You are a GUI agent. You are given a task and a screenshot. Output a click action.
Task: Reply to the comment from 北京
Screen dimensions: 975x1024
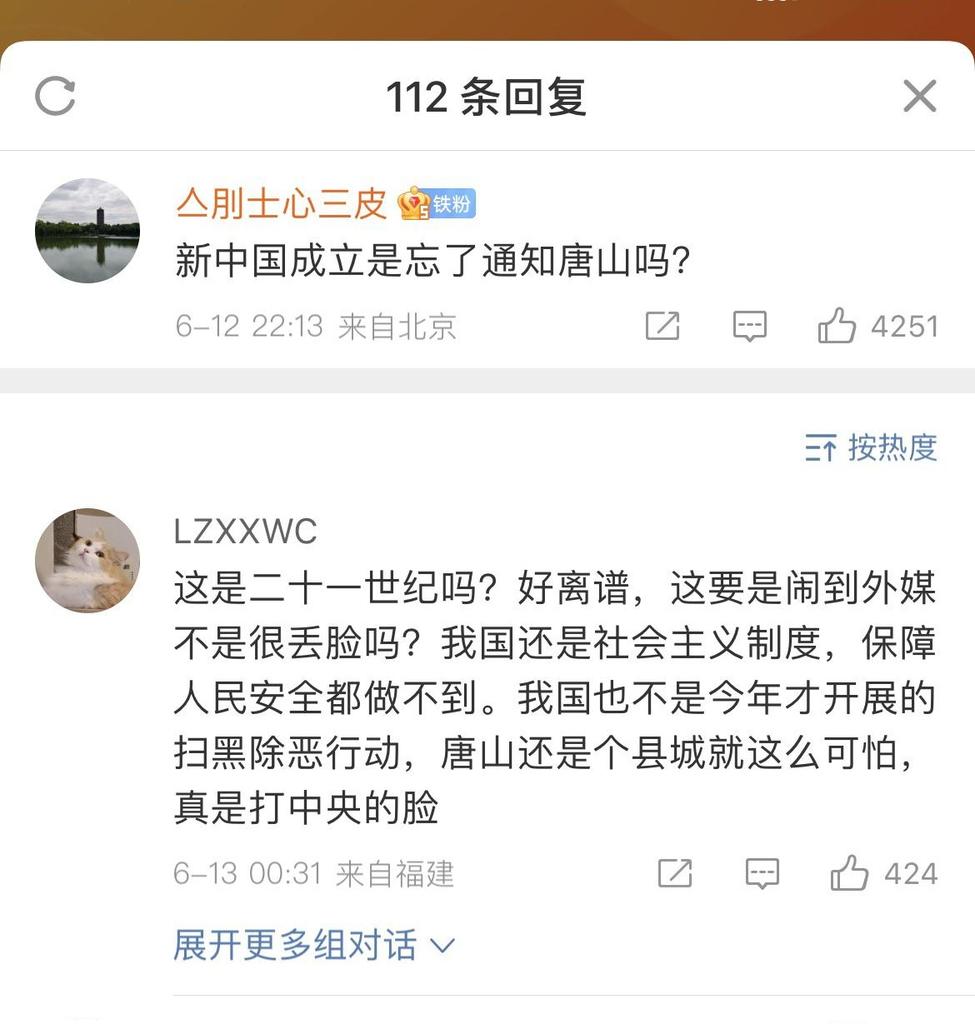(749, 326)
